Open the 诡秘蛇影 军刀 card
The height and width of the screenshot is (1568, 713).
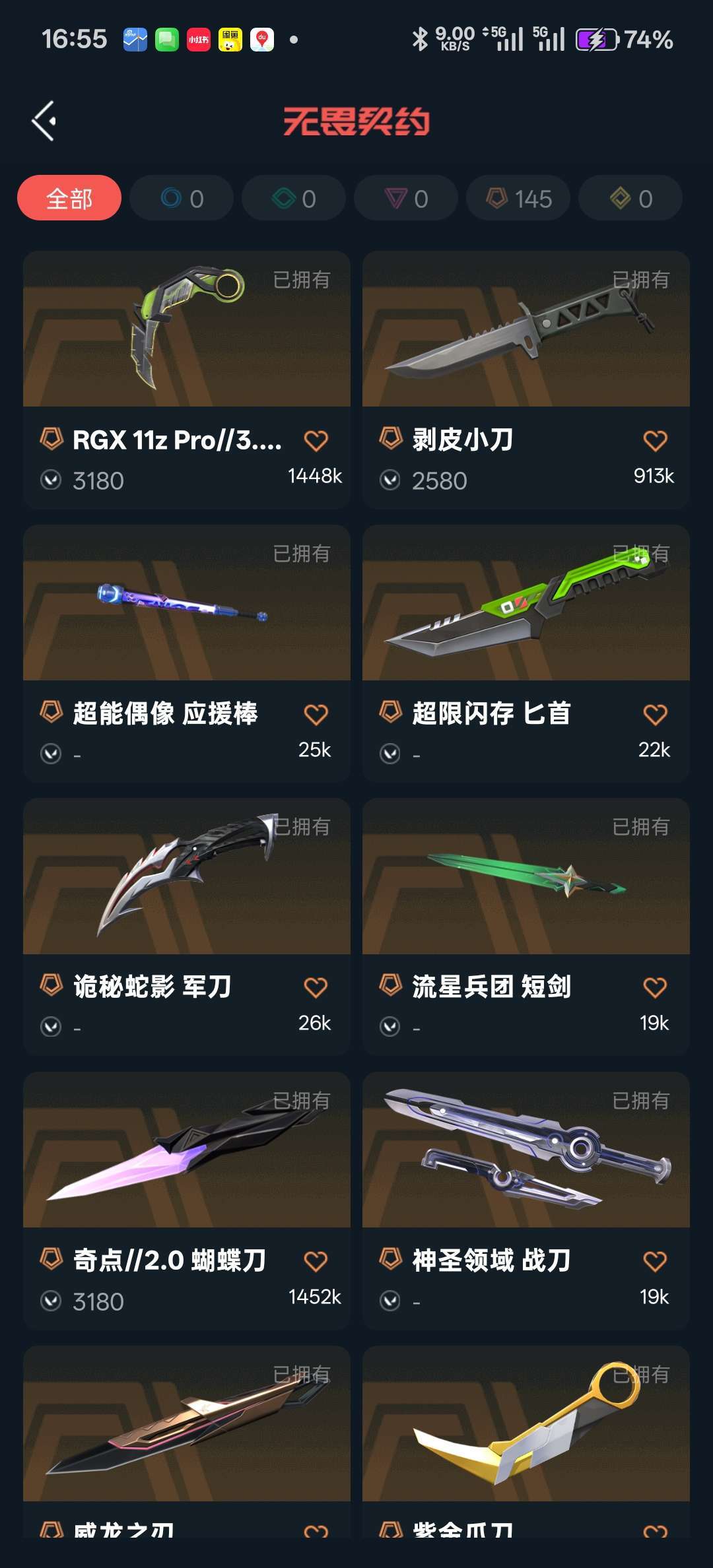[x=186, y=878]
